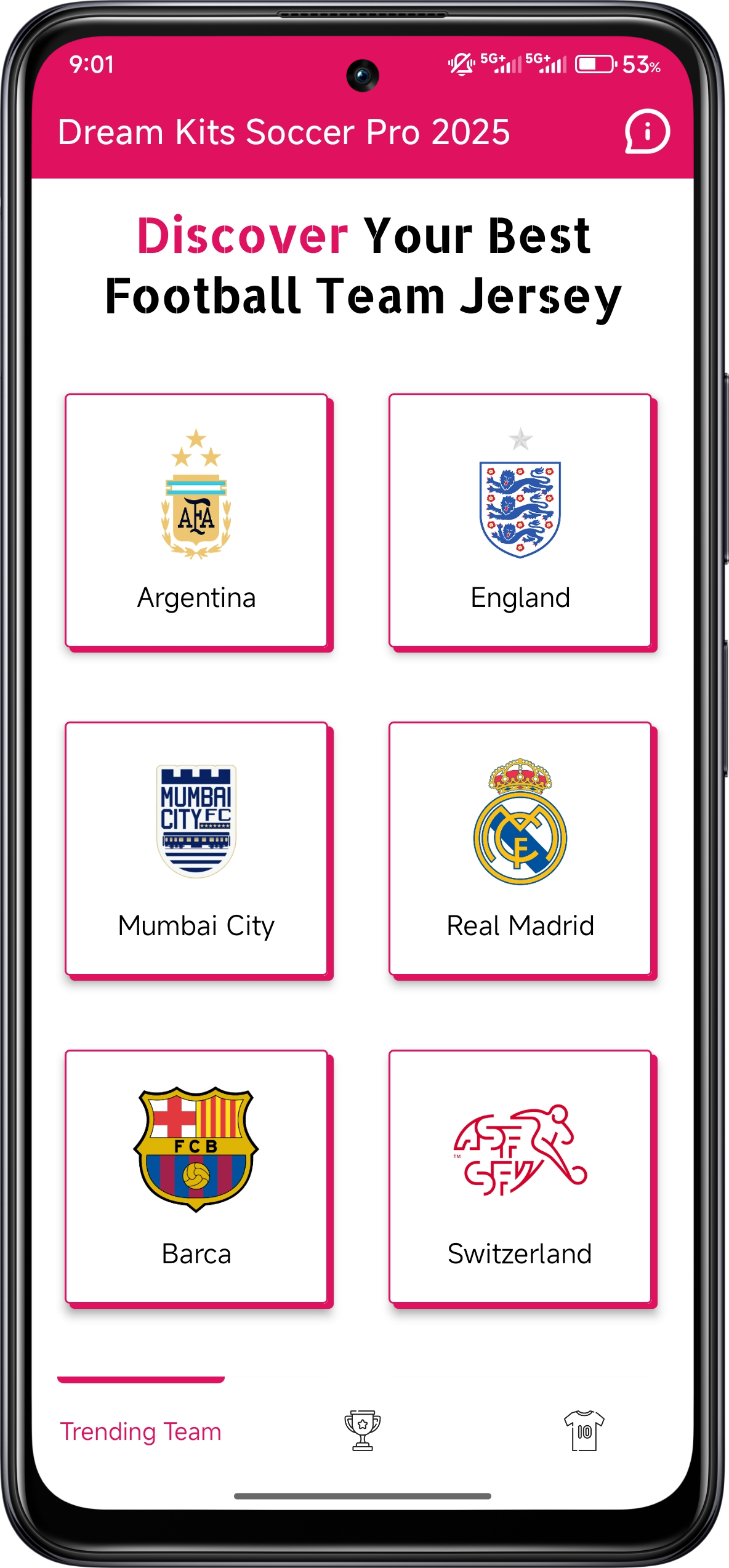
Task: Switch to the Trending Team tab
Action: click(141, 1431)
